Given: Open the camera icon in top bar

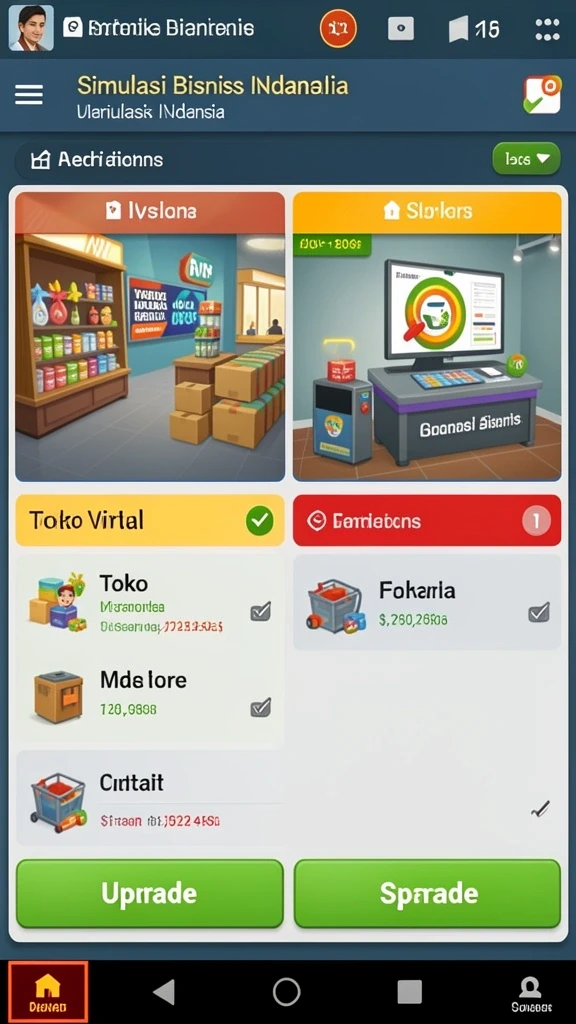Looking at the screenshot, I should pos(400,29).
